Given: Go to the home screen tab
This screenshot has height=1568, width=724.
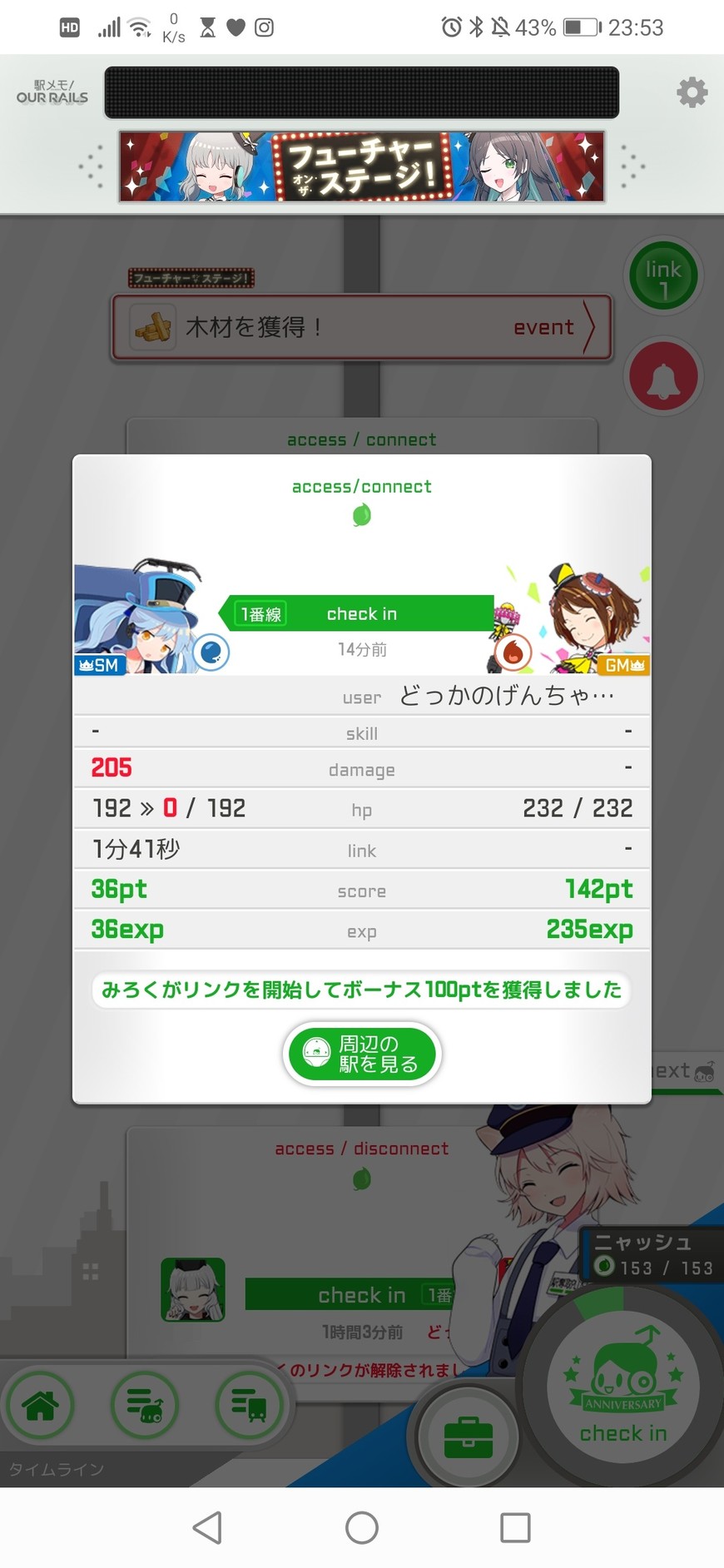Looking at the screenshot, I should coord(40,1406).
